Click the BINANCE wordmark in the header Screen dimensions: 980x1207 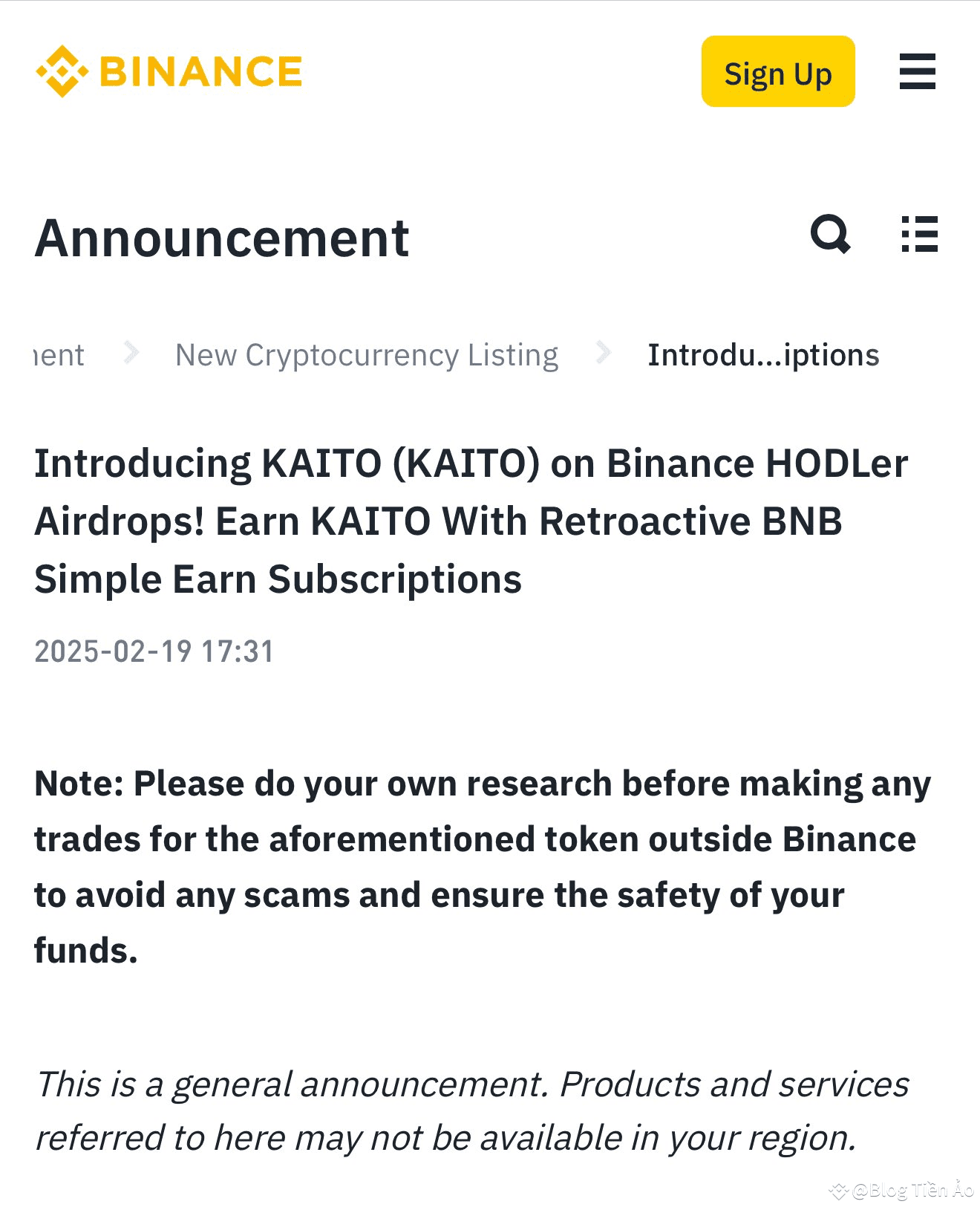[202, 71]
